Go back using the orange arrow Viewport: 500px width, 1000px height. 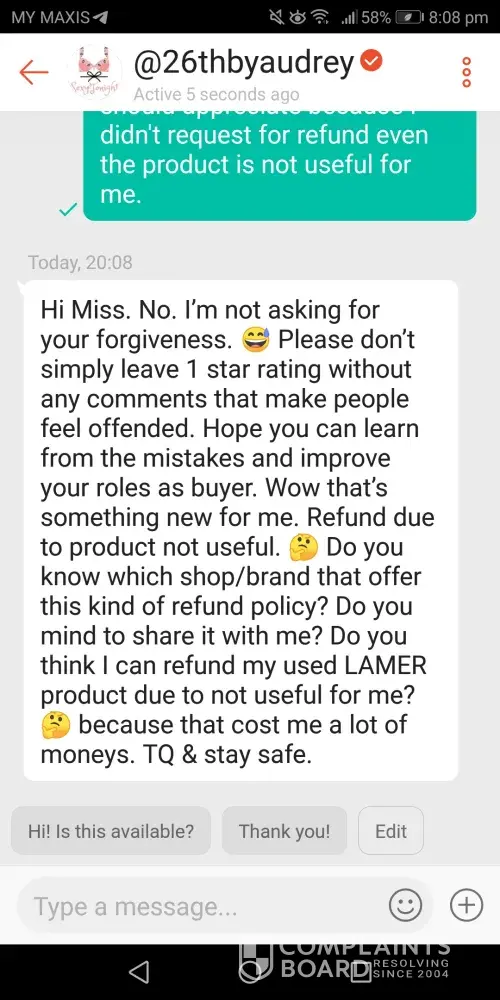click(x=34, y=72)
